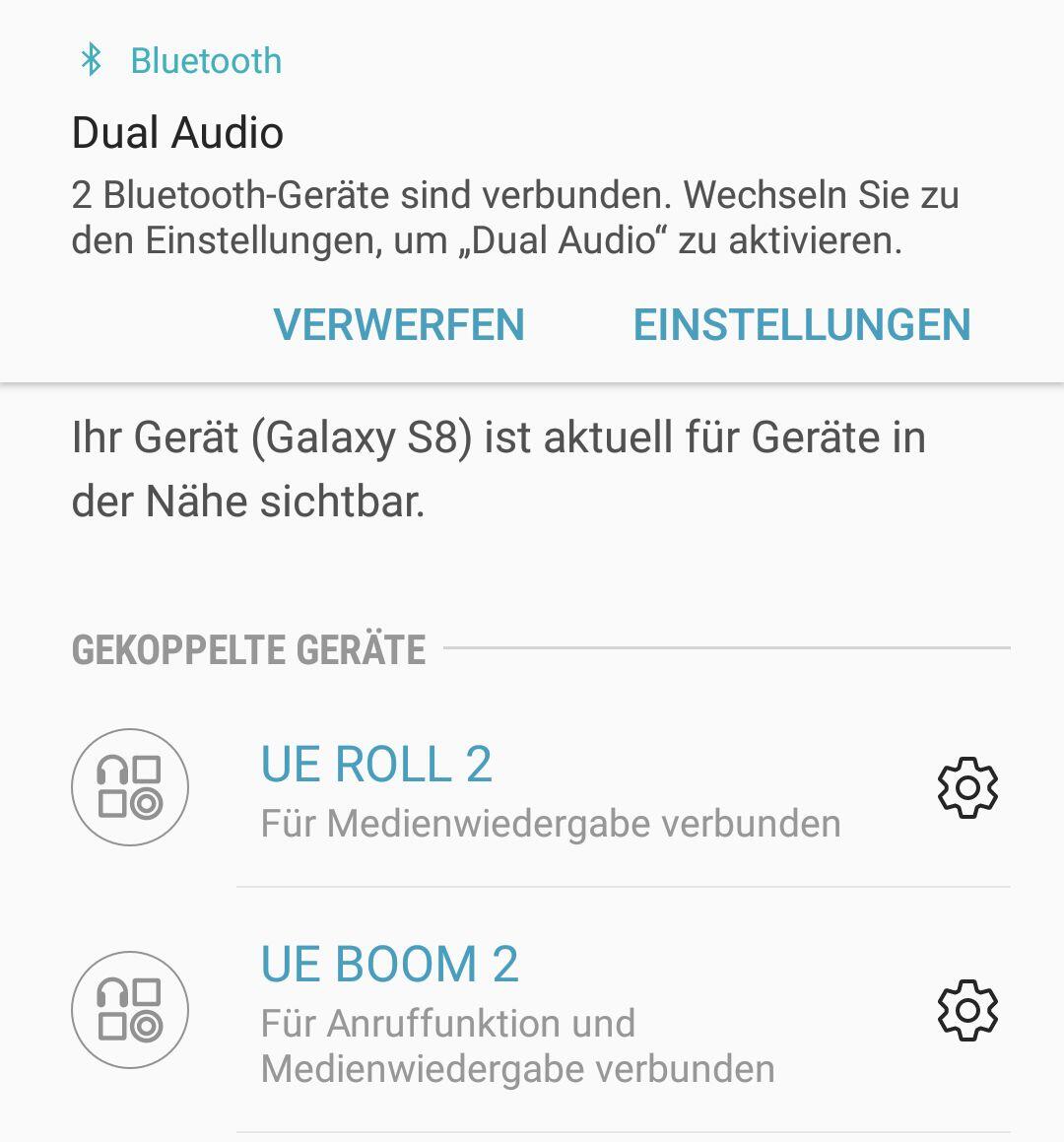
Task: Open EINSTELLUNGEN from the Dual Audio notification
Action: [802, 325]
